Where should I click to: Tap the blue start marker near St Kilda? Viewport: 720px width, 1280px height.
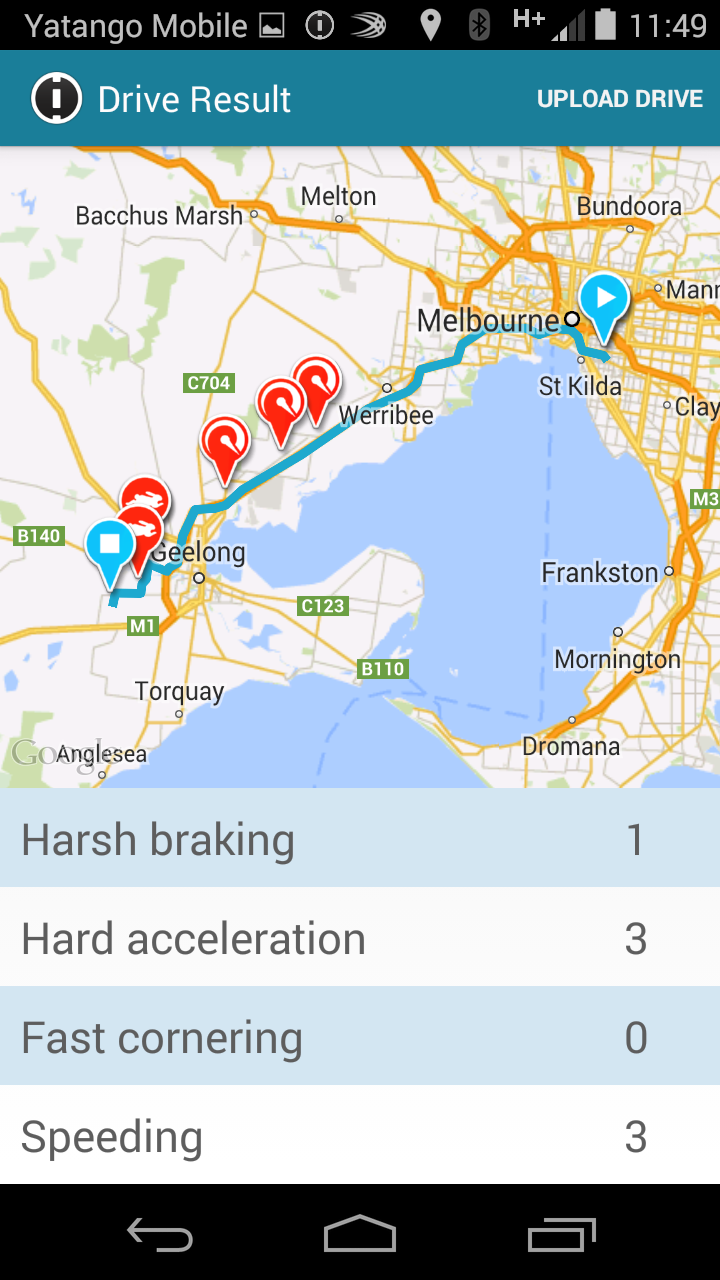pos(605,300)
